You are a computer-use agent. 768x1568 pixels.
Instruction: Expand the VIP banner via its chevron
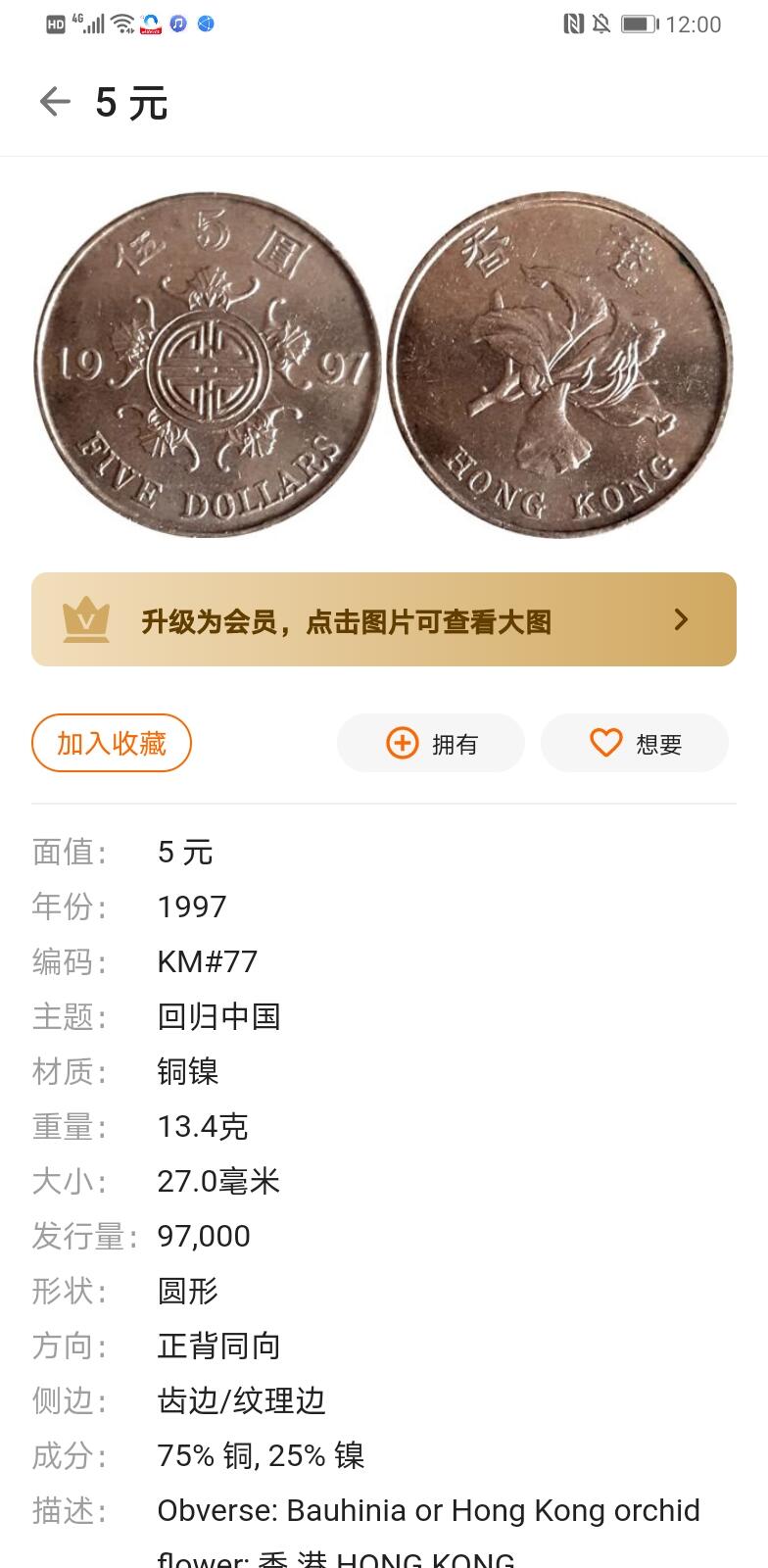[x=682, y=619]
